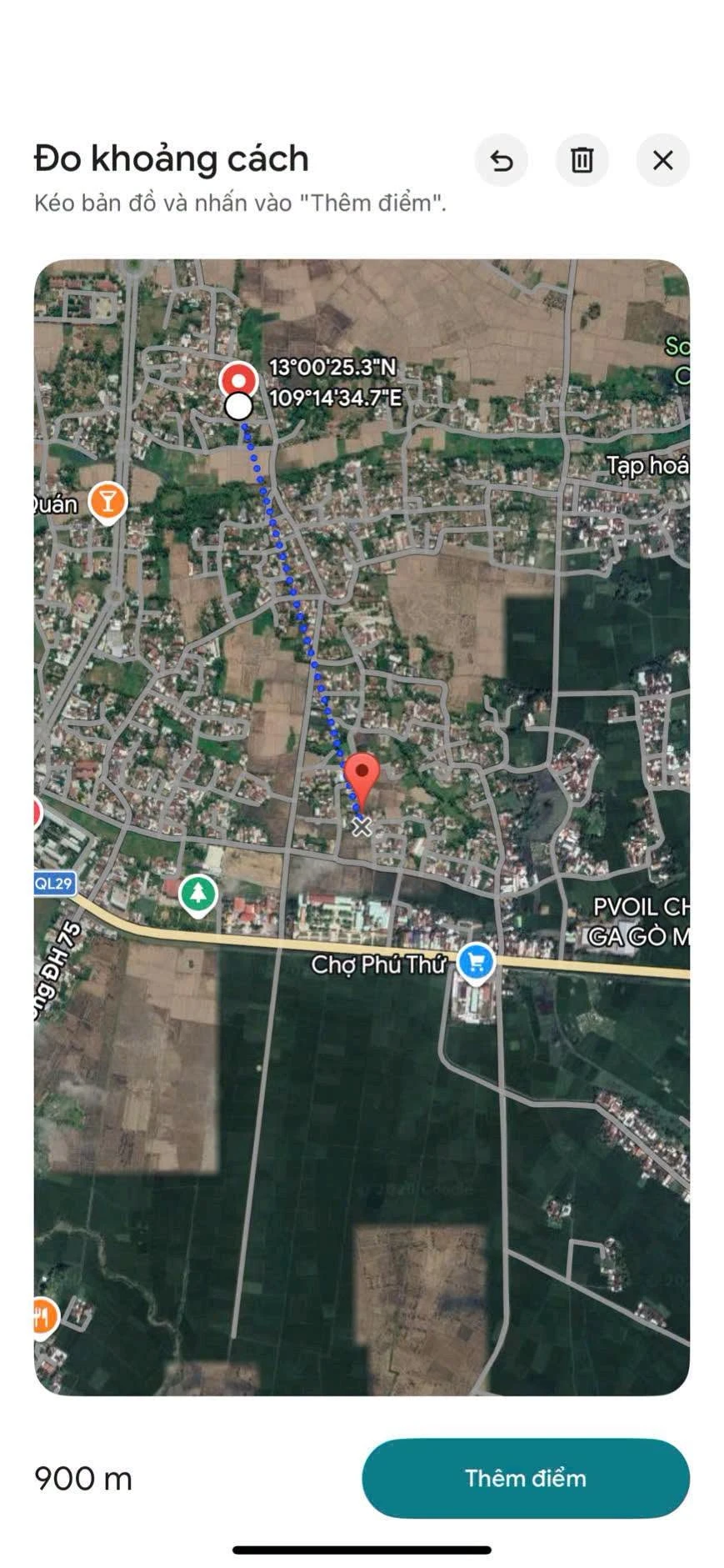This screenshot has width=724, height=1568.
Task: Select the orange restaurant marker
Action: (x=44, y=1318)
